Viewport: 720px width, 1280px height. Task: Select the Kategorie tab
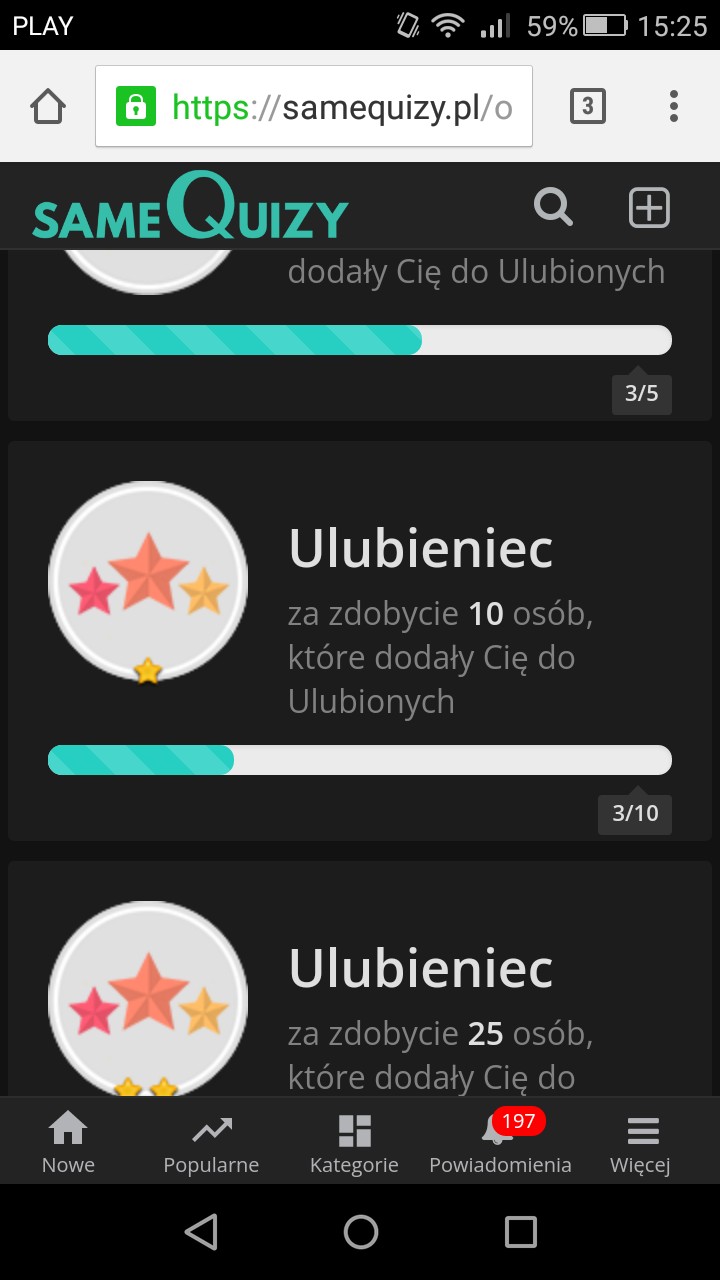pyautogui.click(x=354, y=1143)
